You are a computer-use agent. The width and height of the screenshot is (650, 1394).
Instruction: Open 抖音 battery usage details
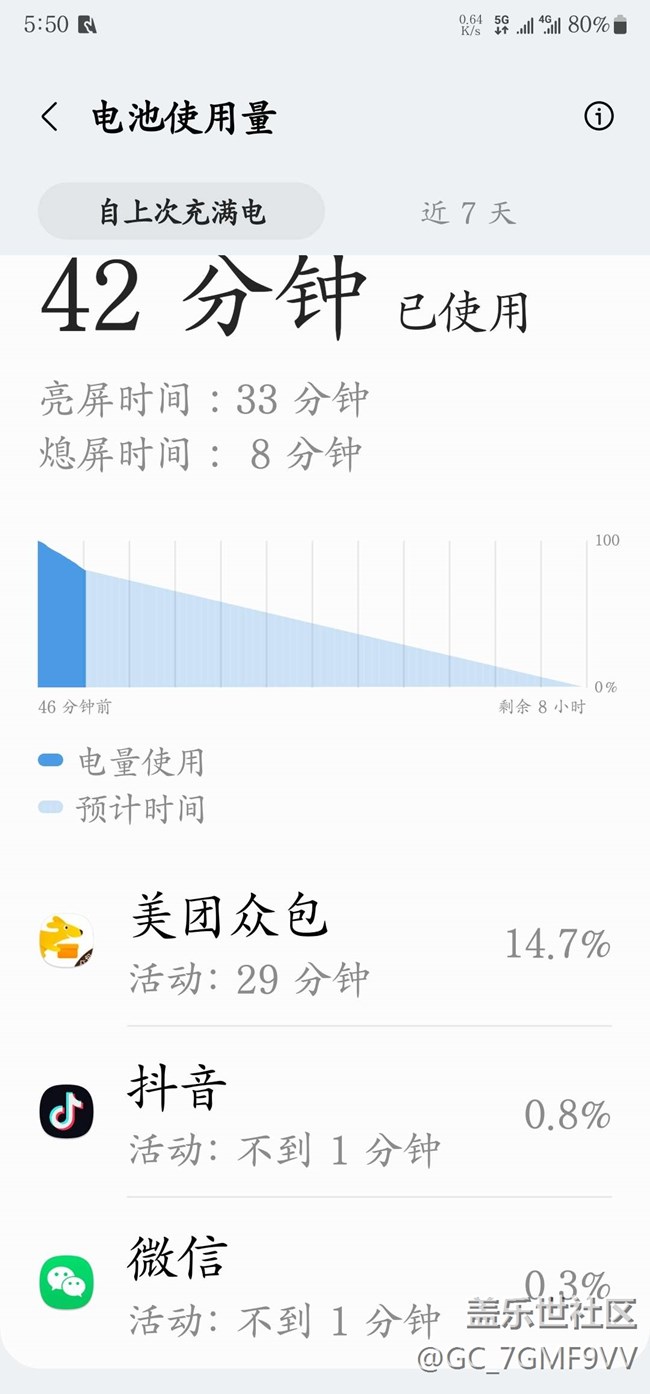point(325,1113)
